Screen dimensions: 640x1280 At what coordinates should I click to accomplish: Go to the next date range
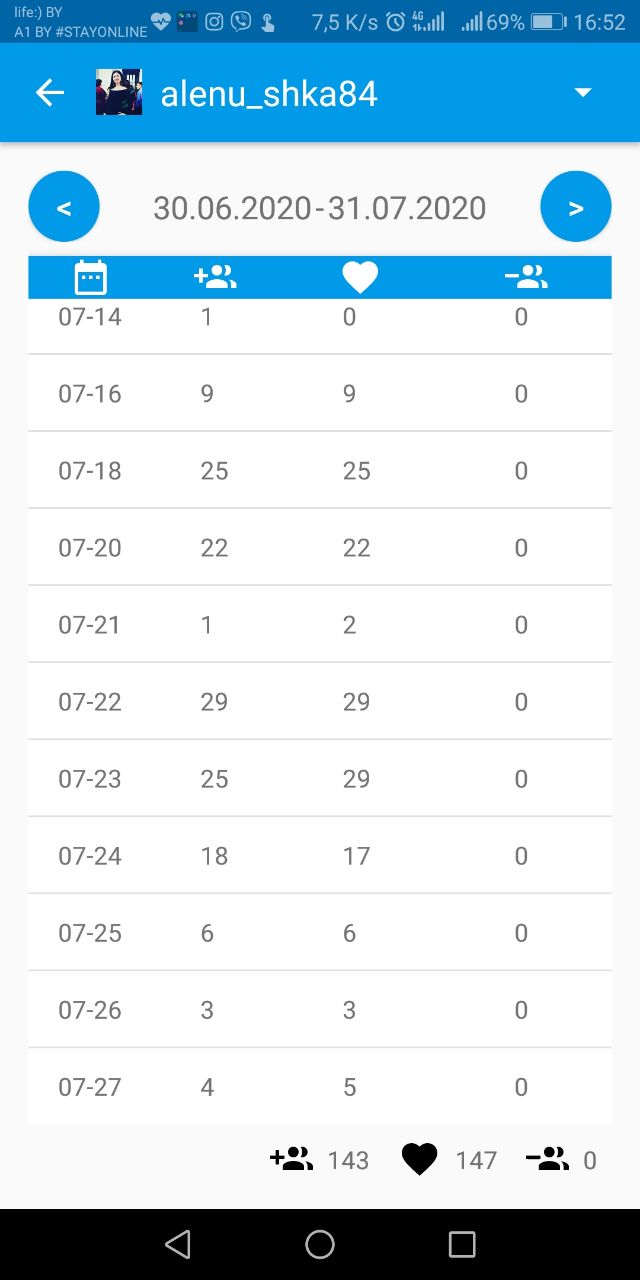point(576,207)
